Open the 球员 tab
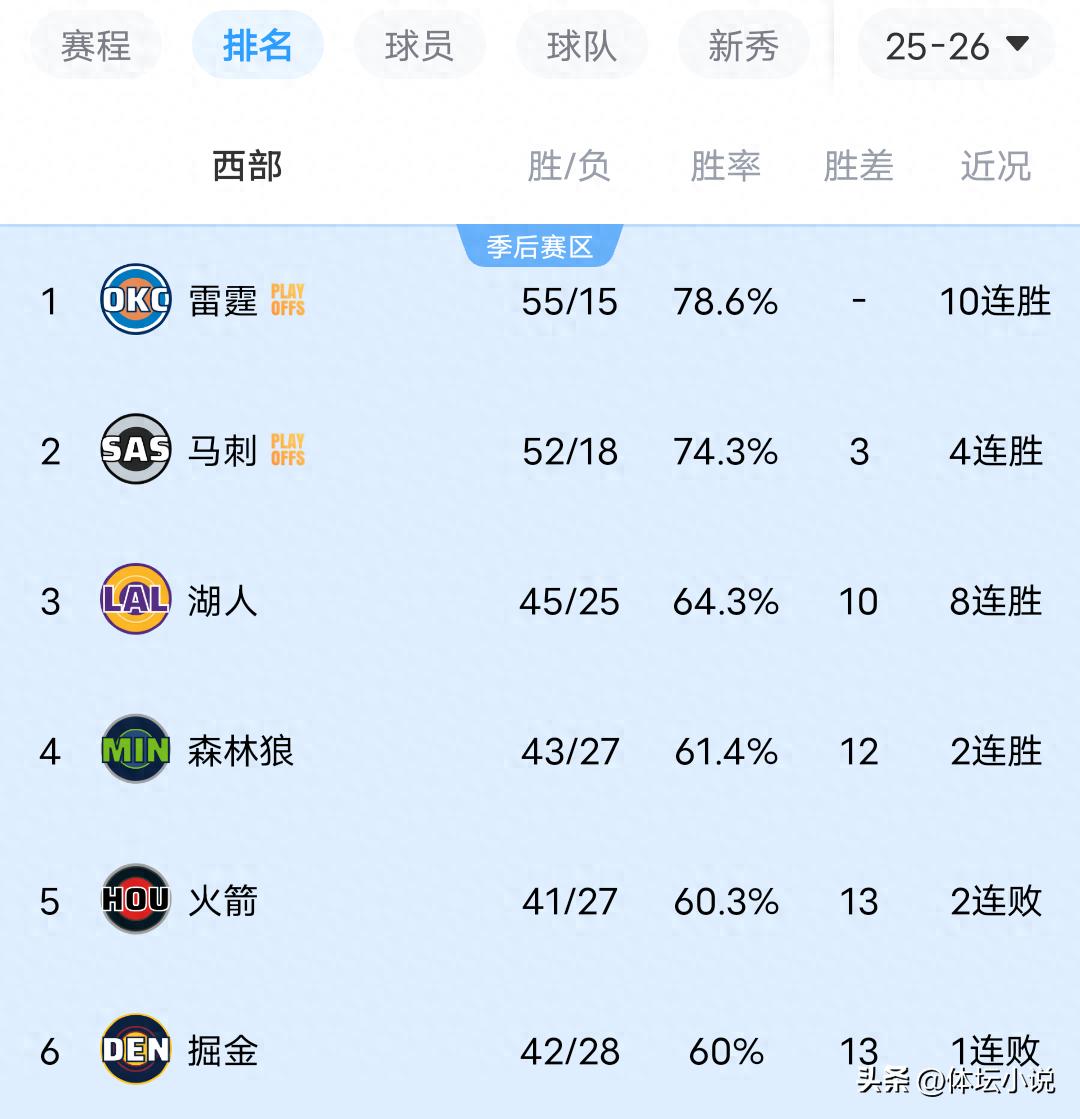 tap(419, 46)
